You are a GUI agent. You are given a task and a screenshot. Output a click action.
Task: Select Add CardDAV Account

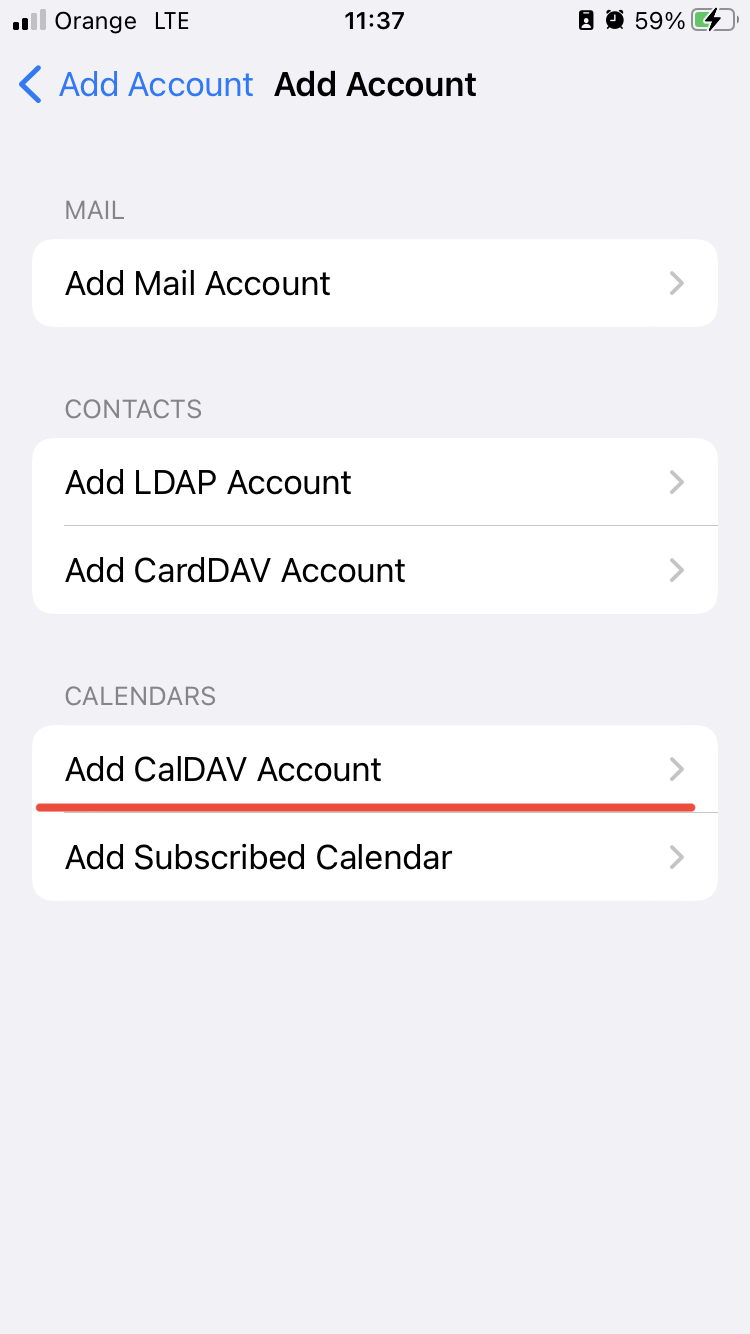coord(374,570)
